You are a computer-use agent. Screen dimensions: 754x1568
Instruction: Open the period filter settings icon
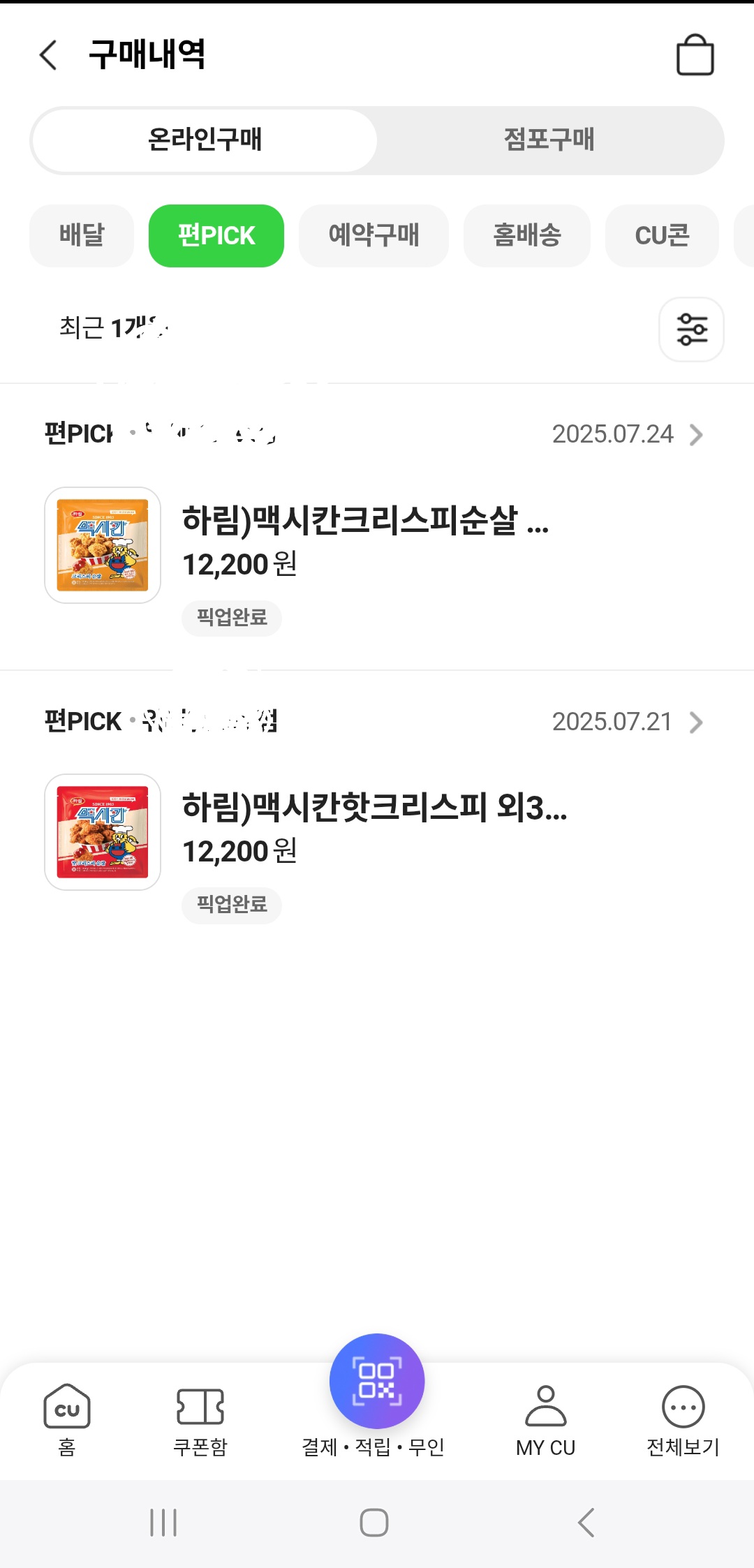click(691, 330)
